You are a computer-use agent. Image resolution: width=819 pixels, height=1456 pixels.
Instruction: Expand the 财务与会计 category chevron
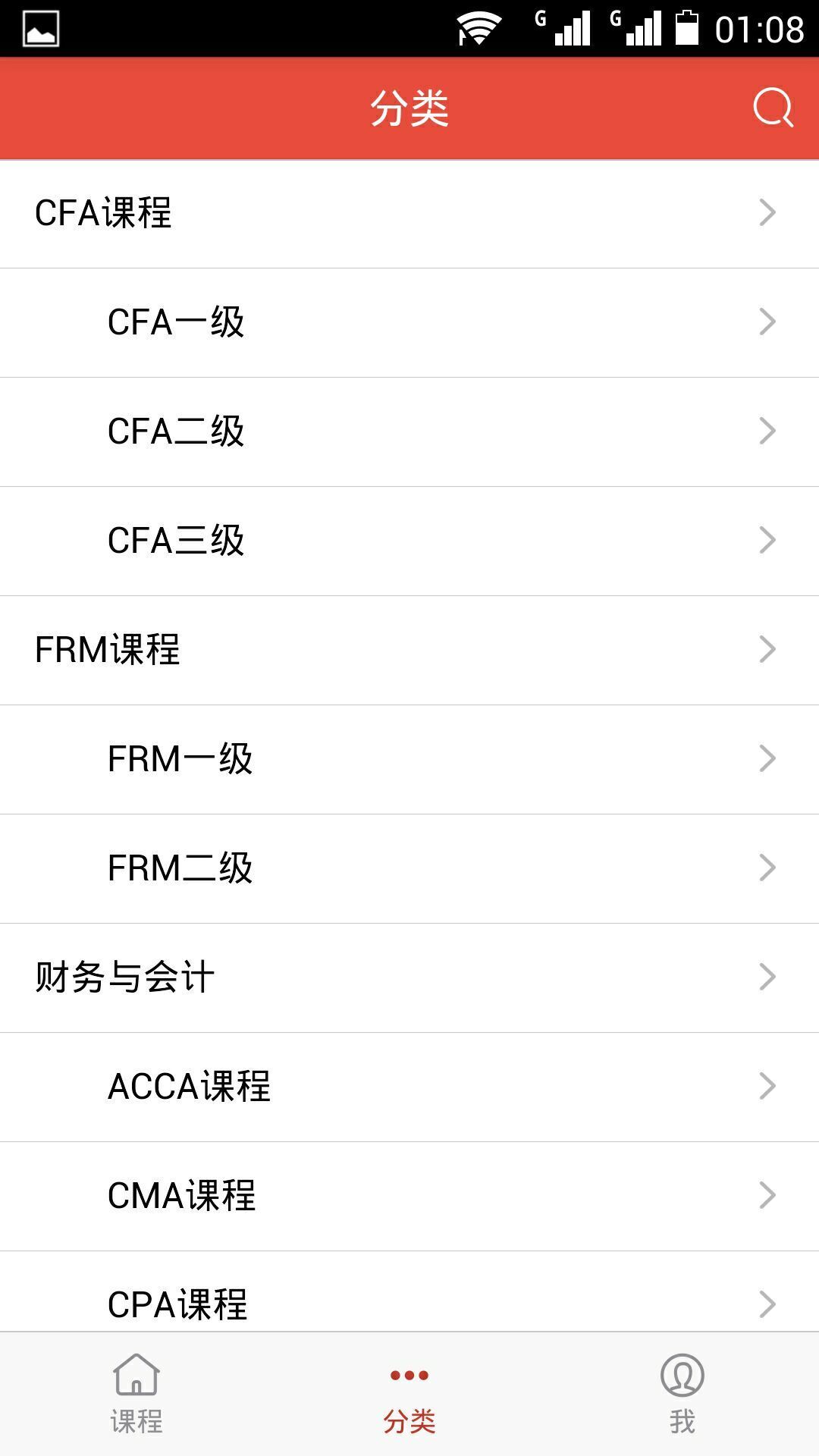(x=767, y=977)
